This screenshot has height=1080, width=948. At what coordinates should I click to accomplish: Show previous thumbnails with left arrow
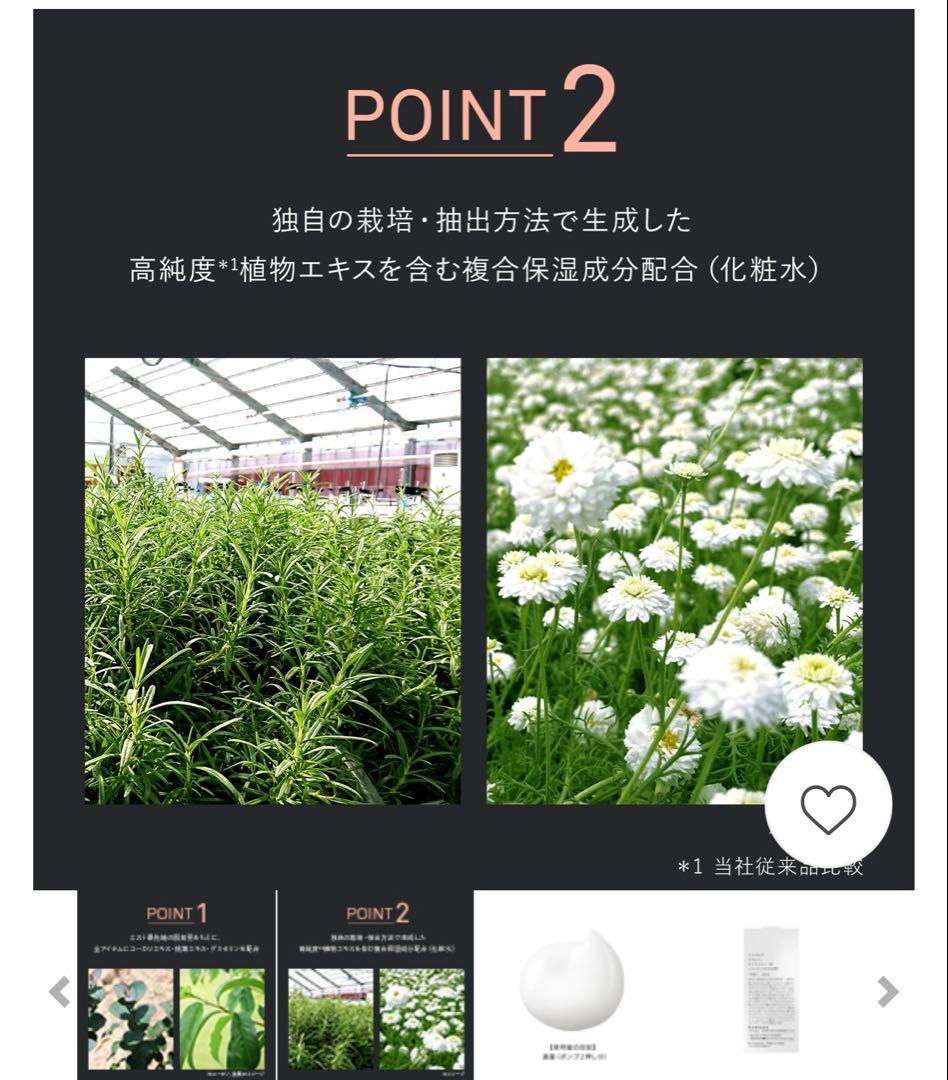60,991
